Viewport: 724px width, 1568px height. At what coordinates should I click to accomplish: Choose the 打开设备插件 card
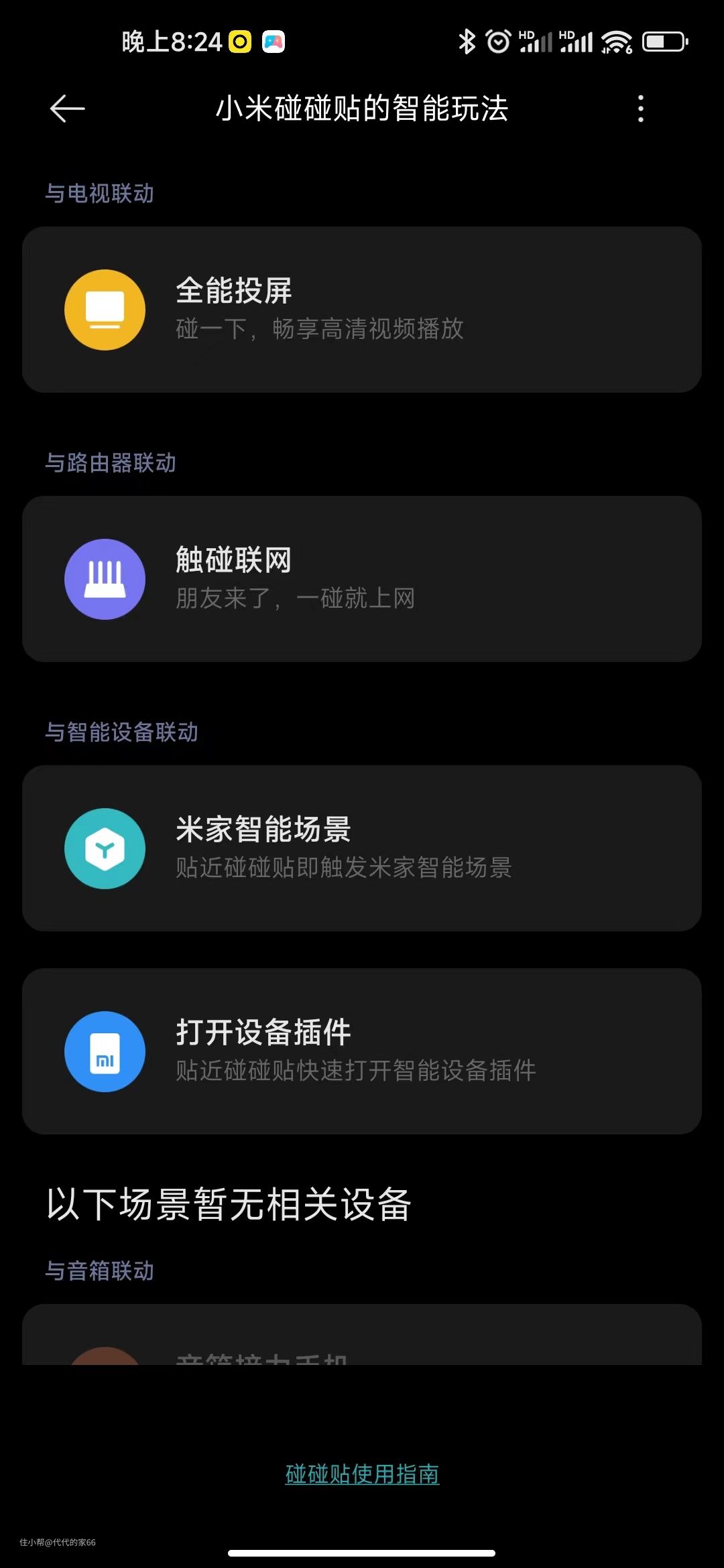(362, 1051)
